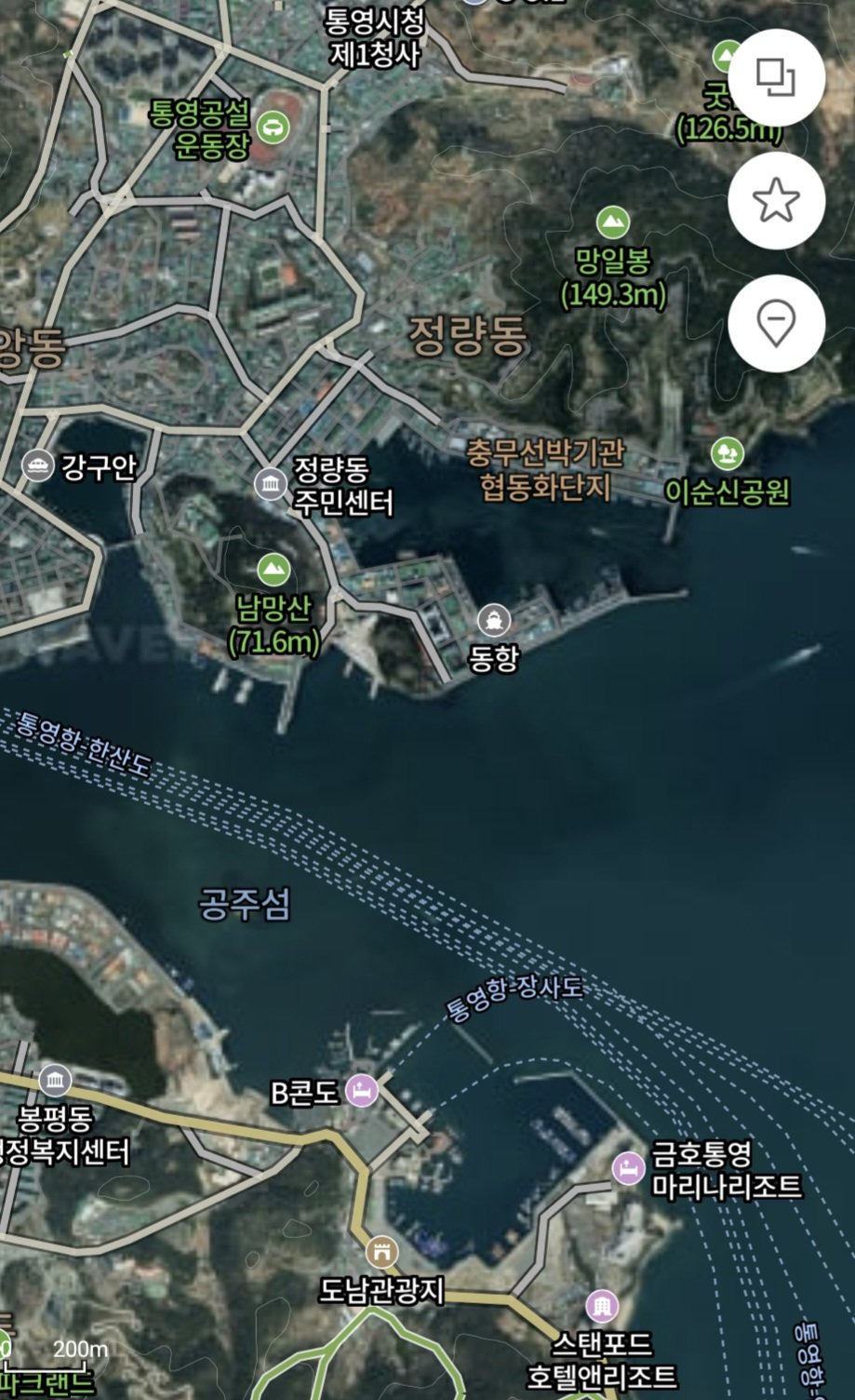Open the 망일봉 mountain peak marker
The image size is (855, 1400).
[x=612, y=222]
